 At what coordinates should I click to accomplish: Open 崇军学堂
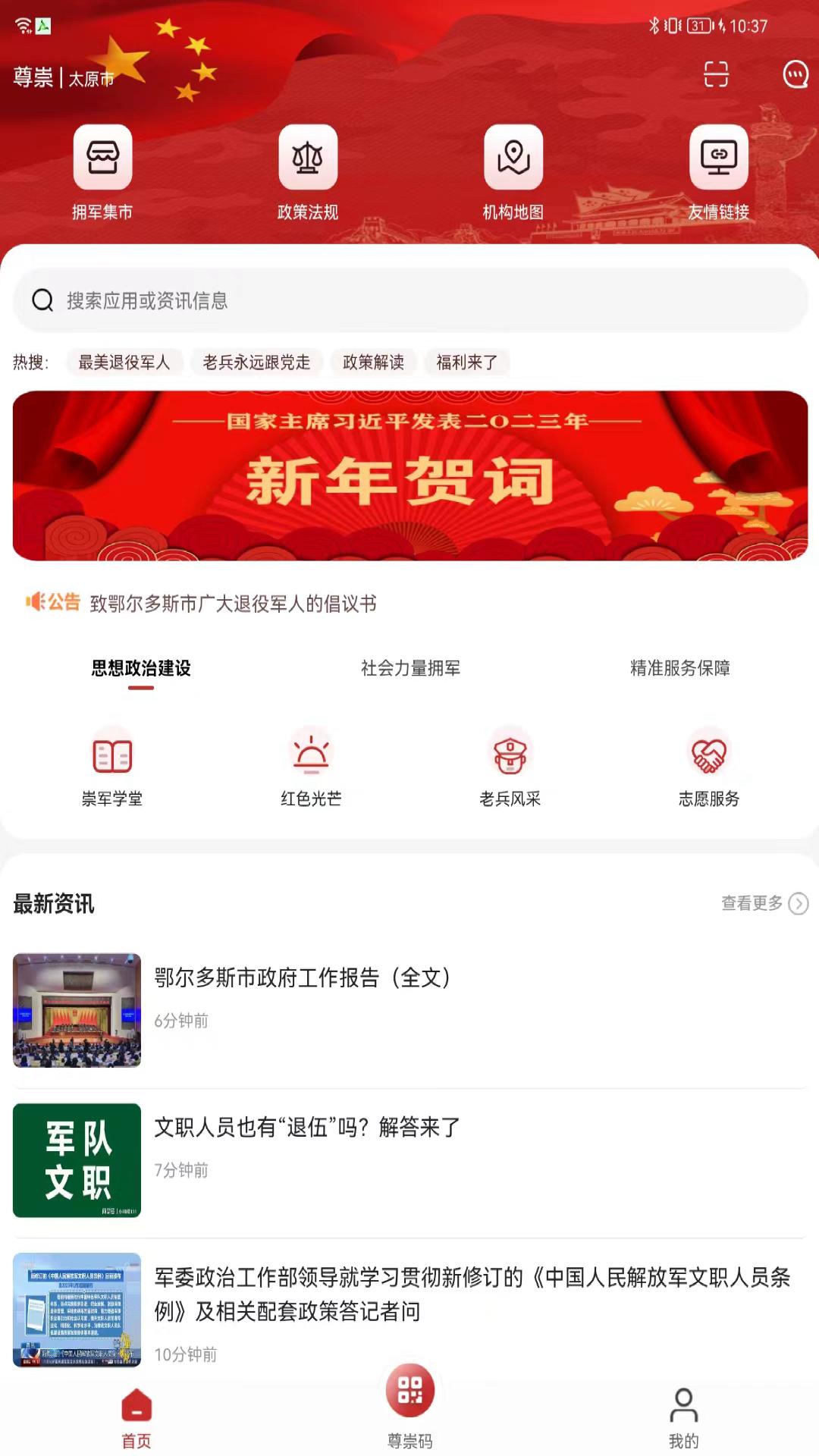112,766
